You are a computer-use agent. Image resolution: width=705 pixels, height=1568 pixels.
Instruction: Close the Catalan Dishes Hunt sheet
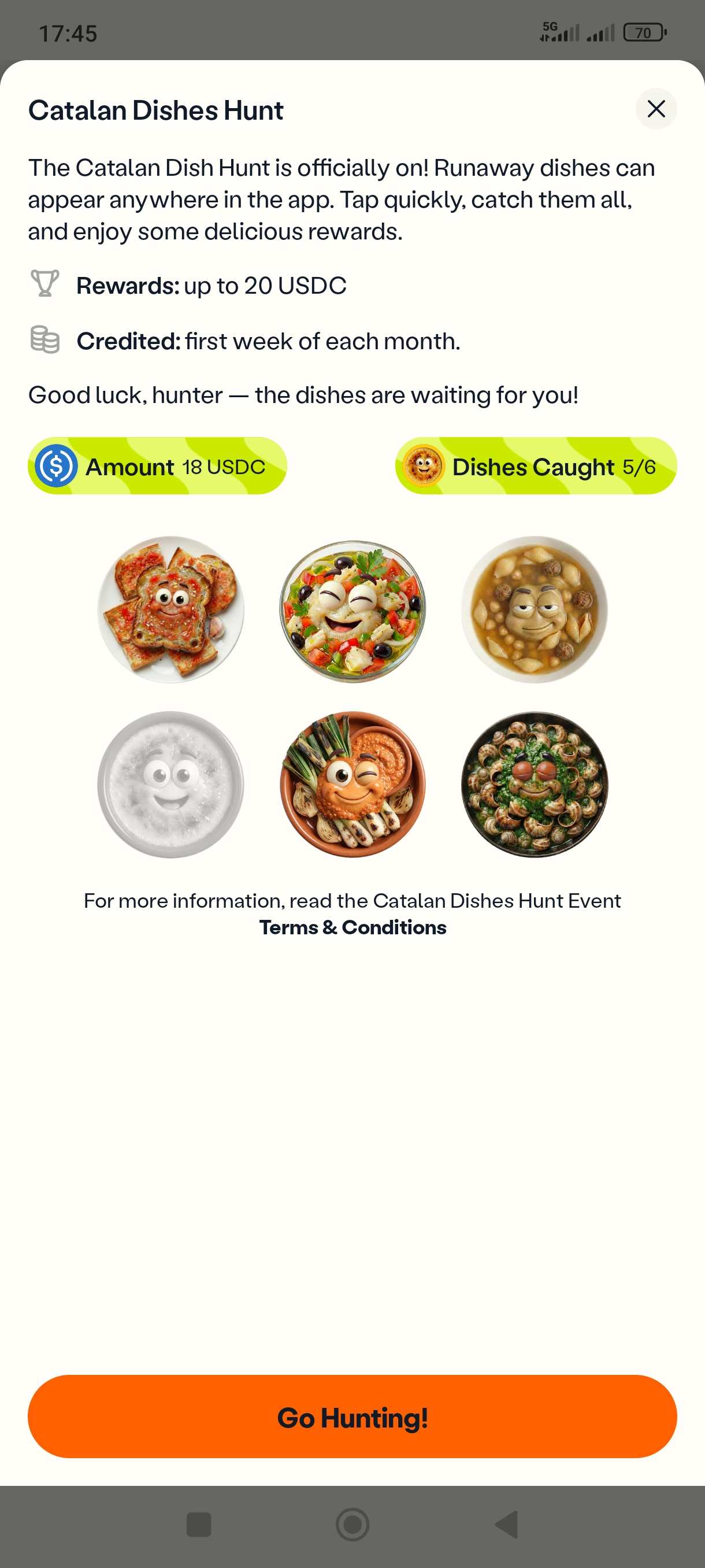(x=656, y=109)
